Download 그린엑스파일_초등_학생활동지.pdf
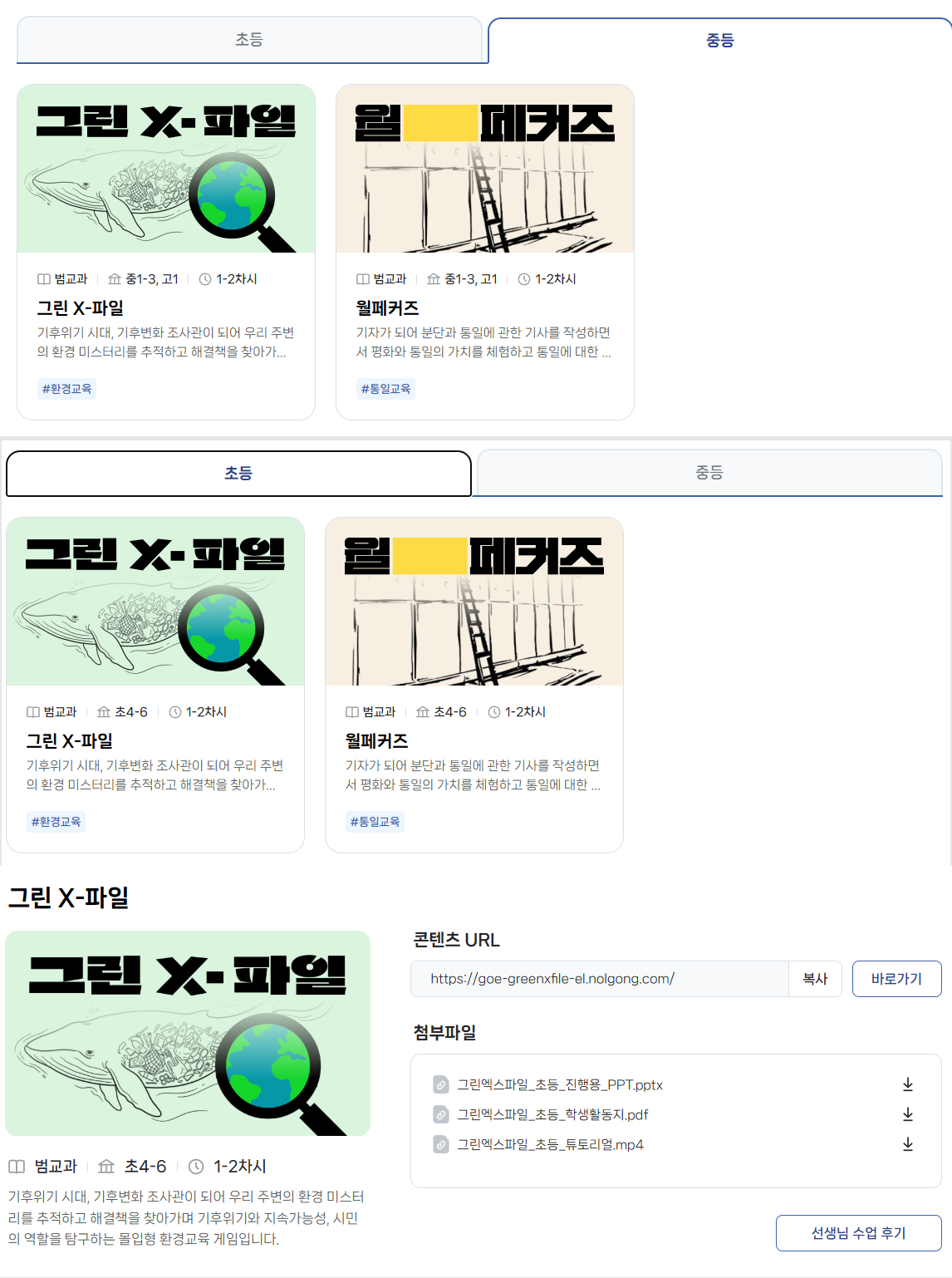This screenshot has width=952, height=1278. (908, 1114)
